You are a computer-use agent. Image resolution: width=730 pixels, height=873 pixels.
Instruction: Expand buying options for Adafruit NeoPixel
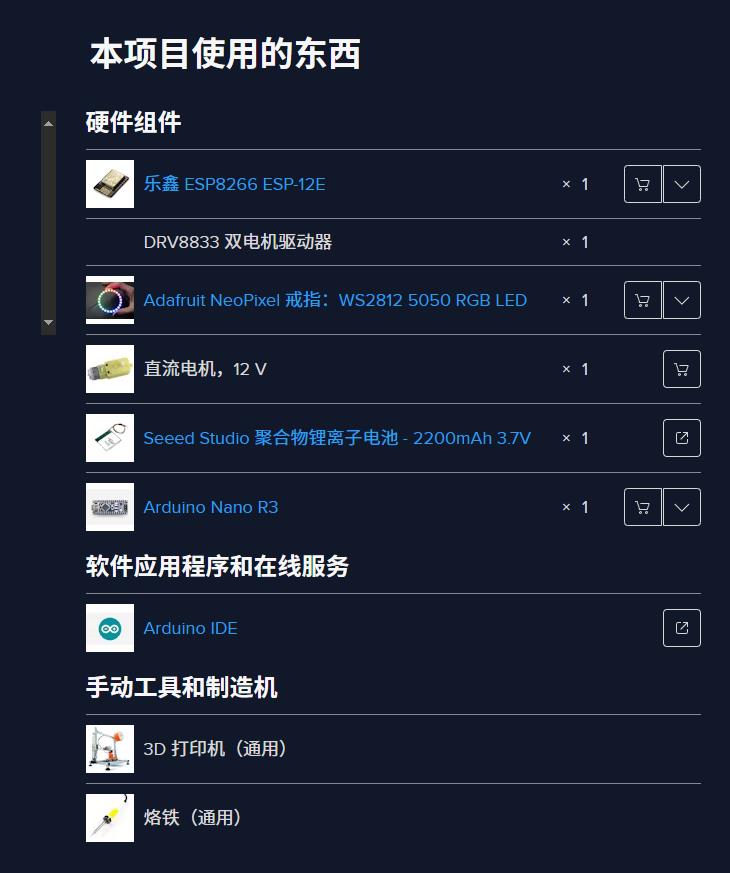point(682,300)
